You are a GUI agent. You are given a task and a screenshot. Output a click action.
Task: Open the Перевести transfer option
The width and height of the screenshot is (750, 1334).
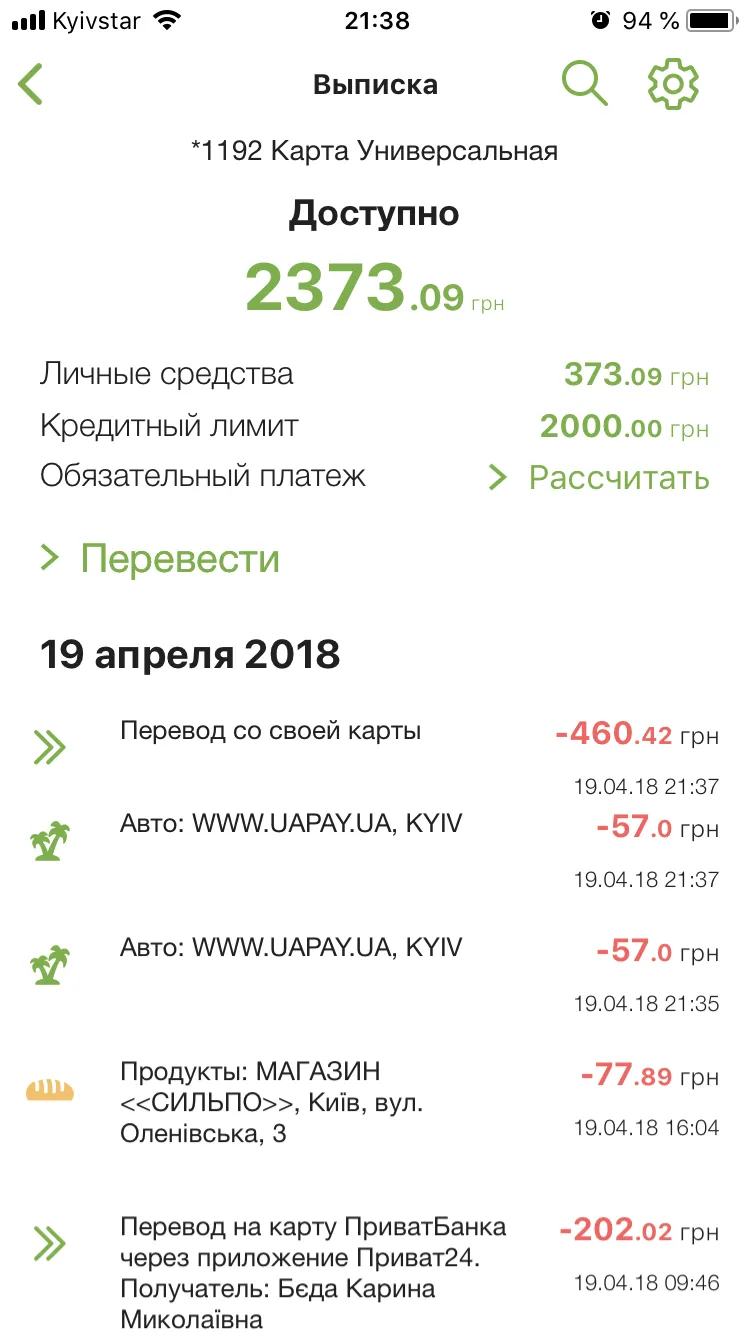click(160, 558)
